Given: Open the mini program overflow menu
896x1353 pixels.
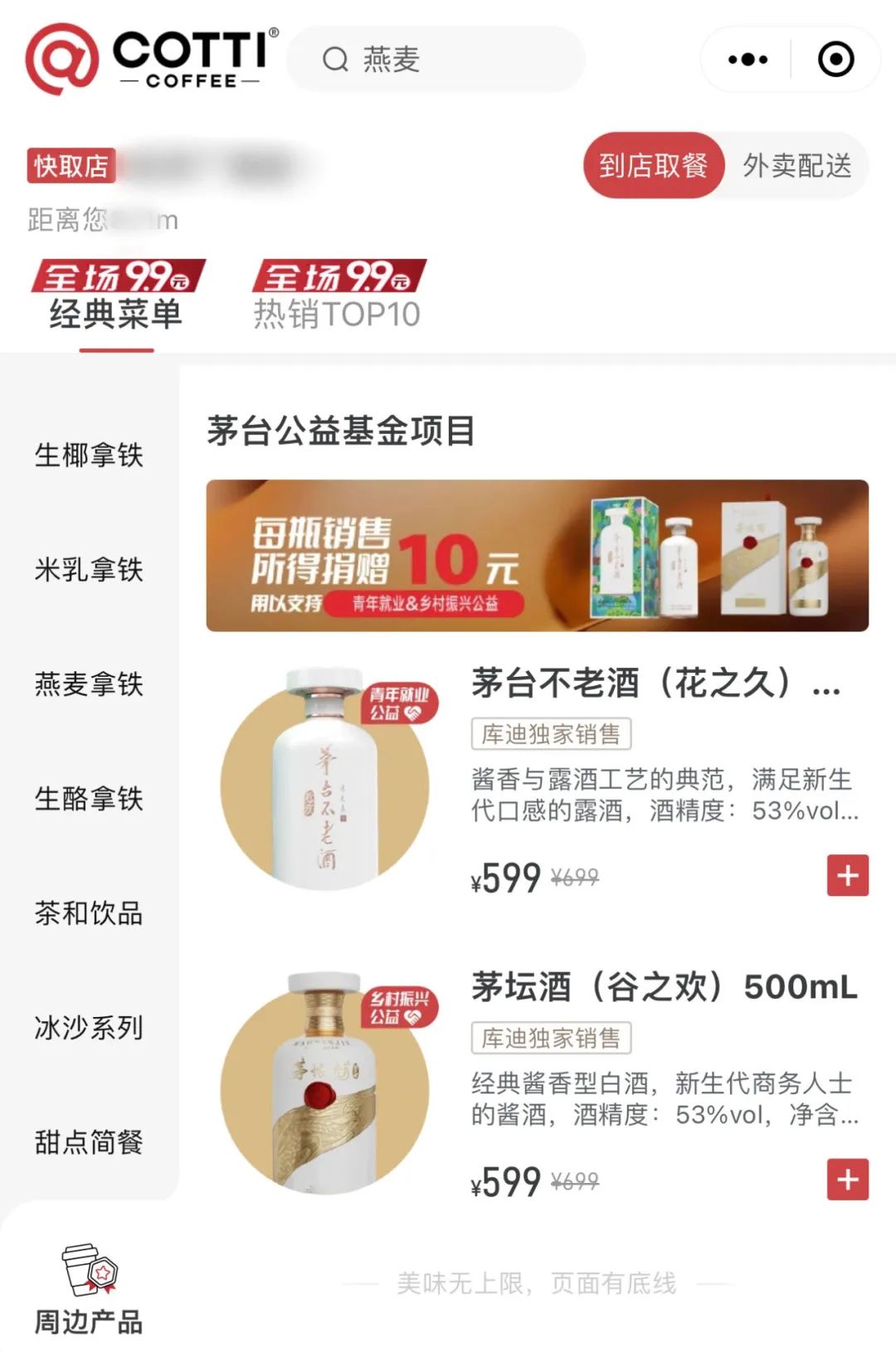Looking at the screenshot, I should coord(747,60).
